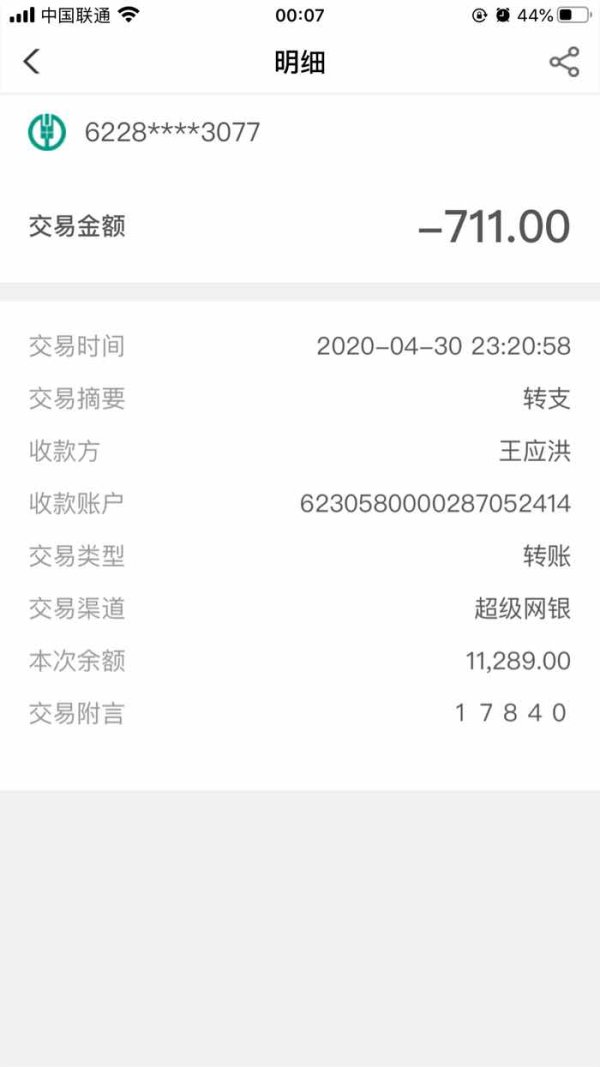The width and height of the screenshot is (600, 1067).
Task: Share this transaction detail
Action: 564,62
